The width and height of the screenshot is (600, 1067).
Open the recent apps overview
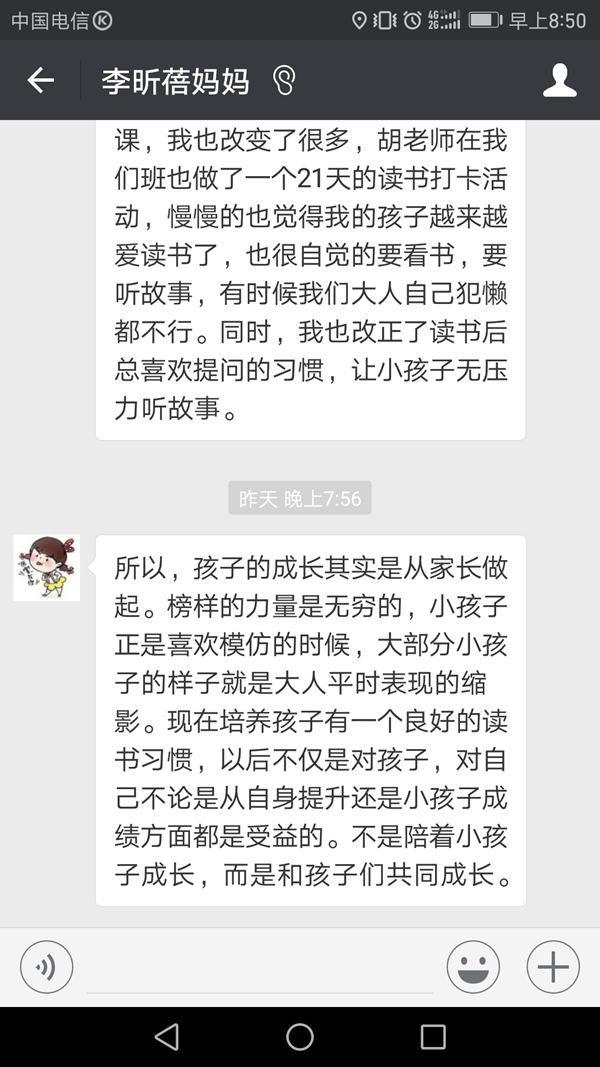(433, 1037)
